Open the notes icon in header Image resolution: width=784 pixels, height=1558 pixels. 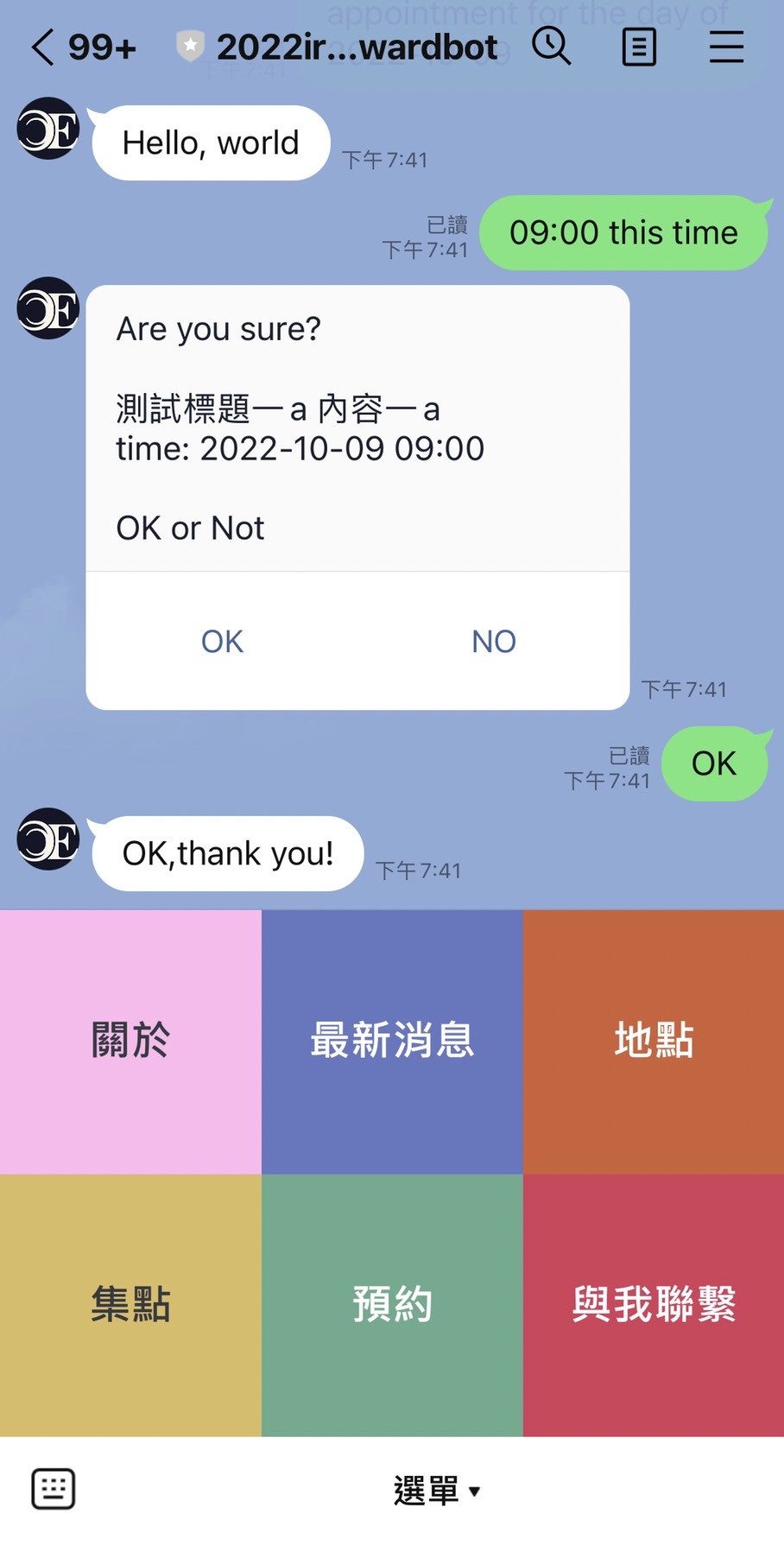coord(639,47)
